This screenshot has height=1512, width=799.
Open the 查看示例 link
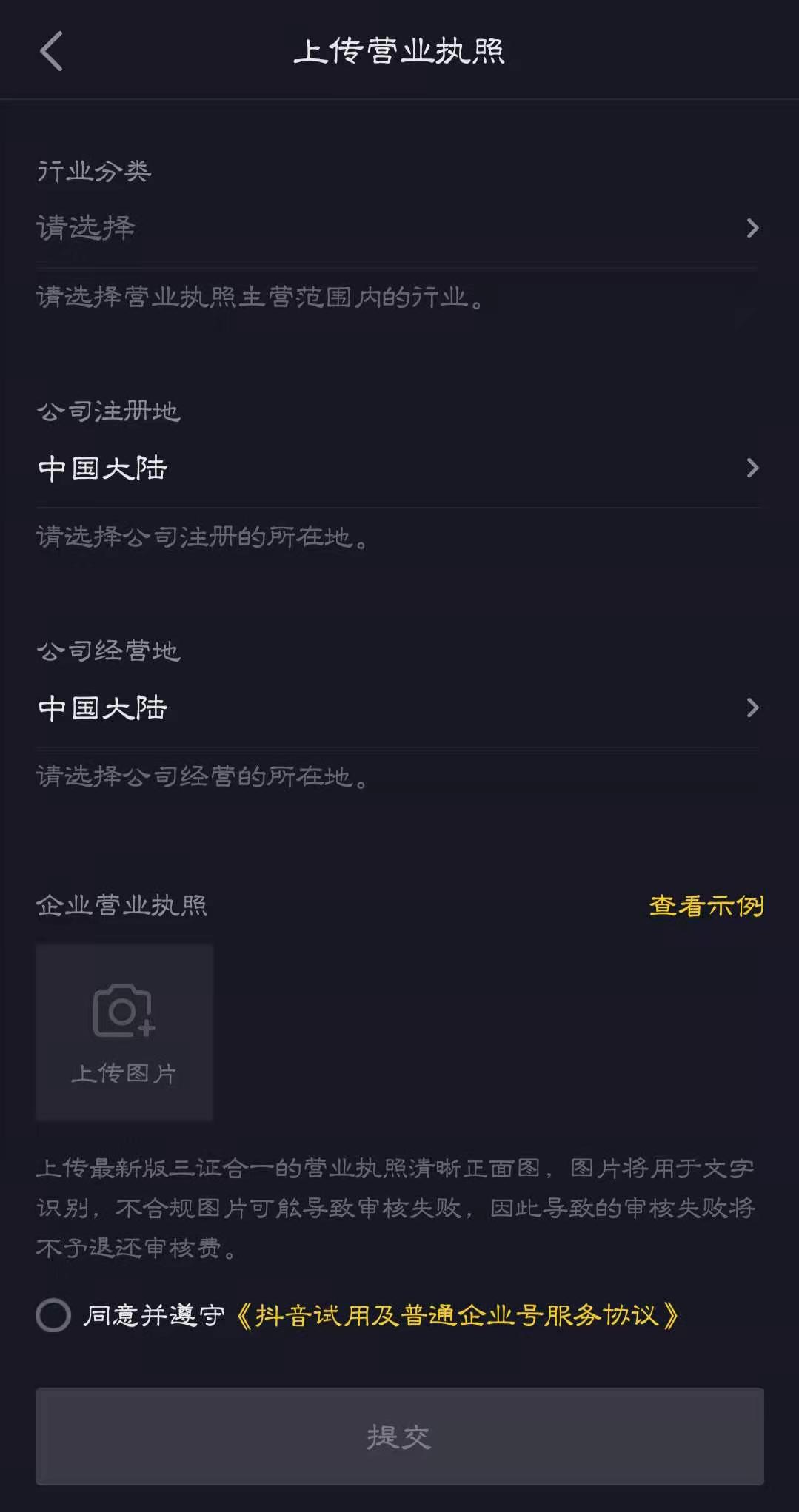click(x=706, y=905)
